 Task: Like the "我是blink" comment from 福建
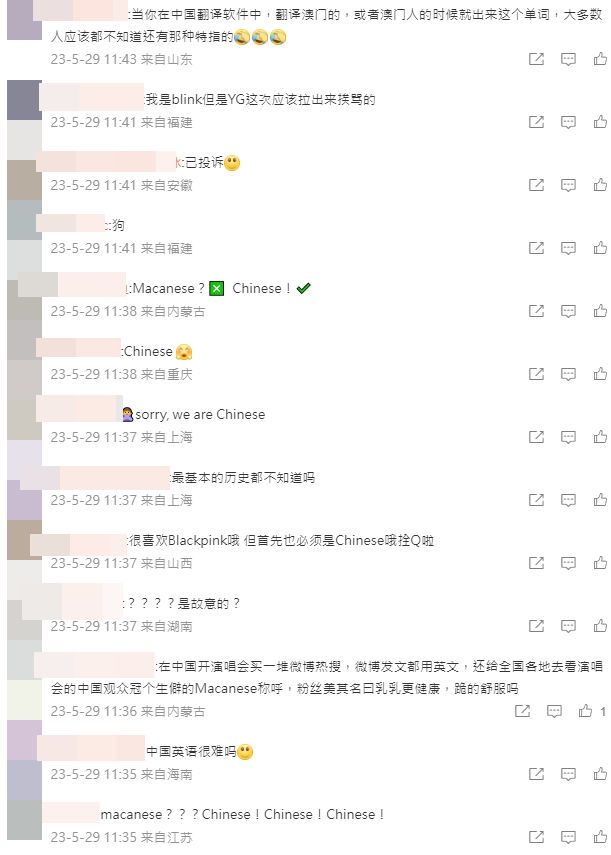tap(600, 122)
